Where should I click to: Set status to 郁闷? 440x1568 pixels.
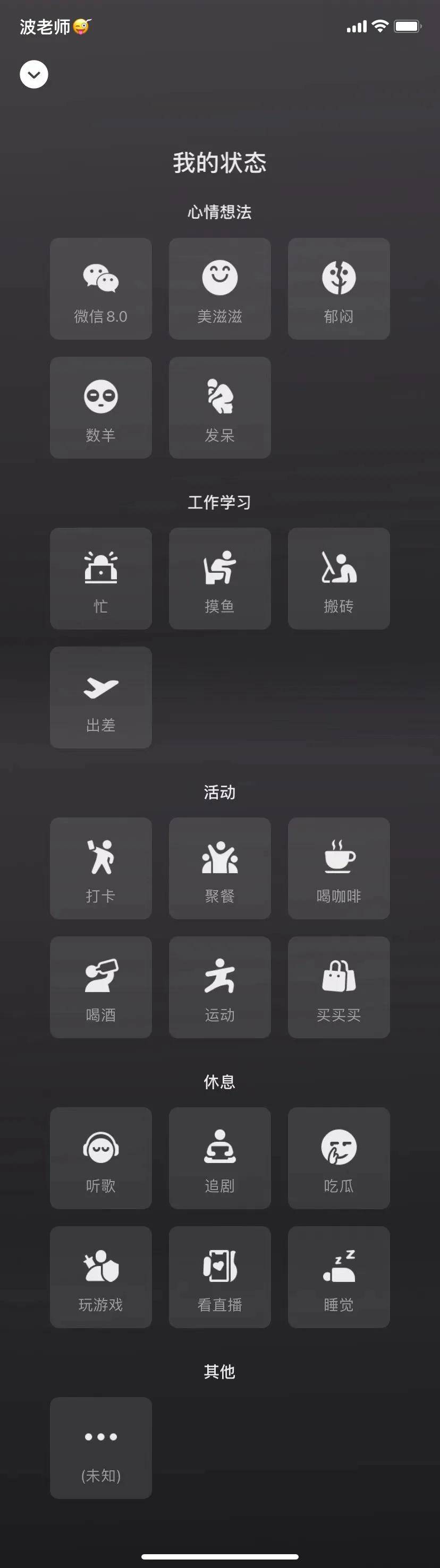pyautogui.click(x=338, y=289)
